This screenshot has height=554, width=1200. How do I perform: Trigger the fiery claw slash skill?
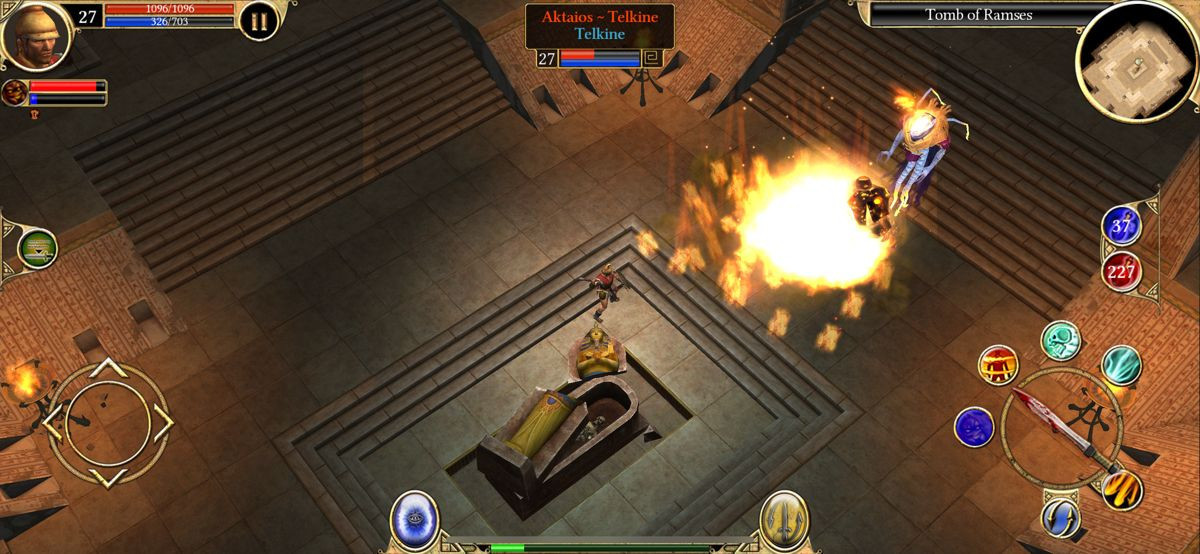[1121, 488]
